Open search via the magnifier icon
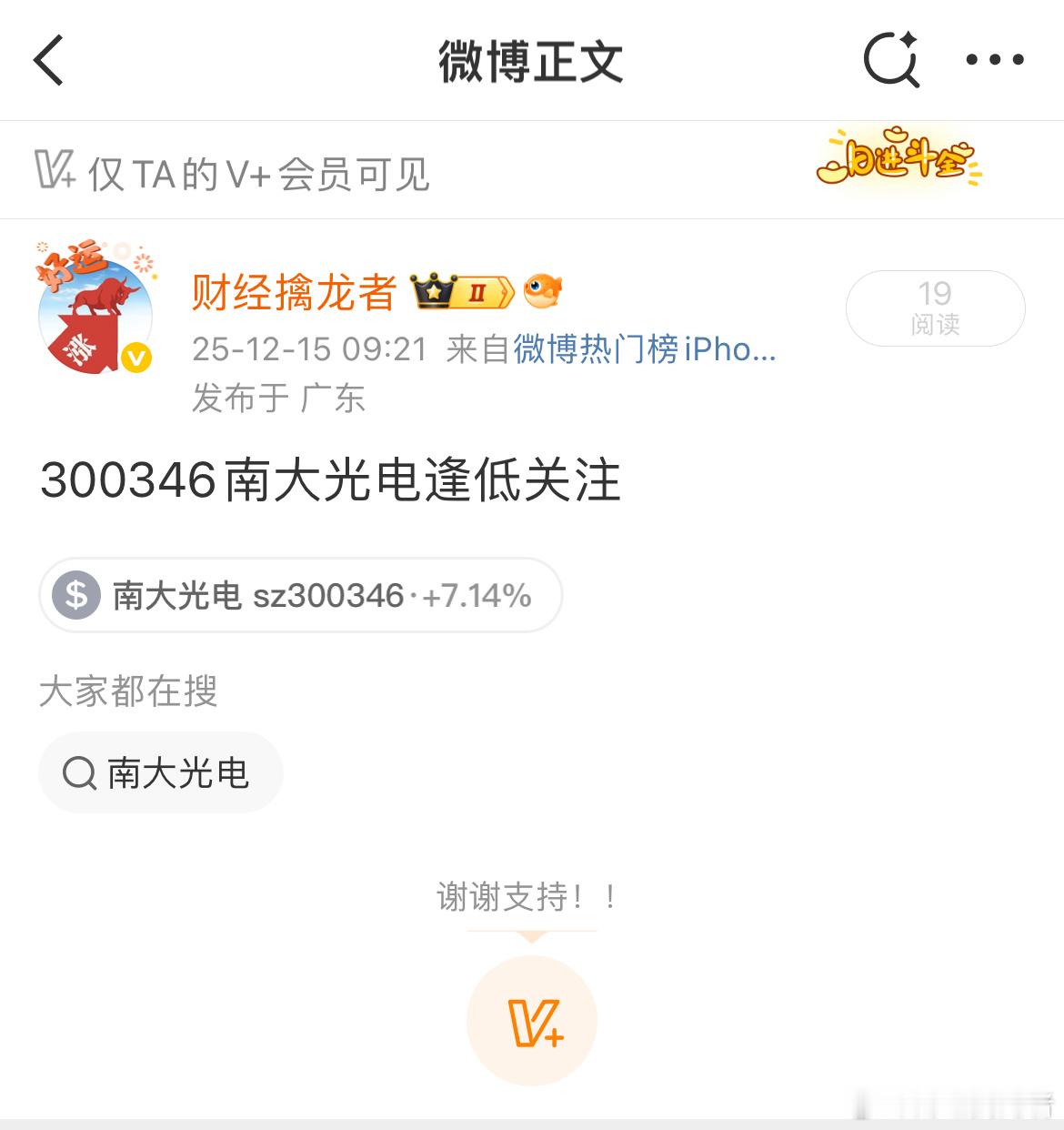Screen dimensions: 1064x1130 (890, 60)
